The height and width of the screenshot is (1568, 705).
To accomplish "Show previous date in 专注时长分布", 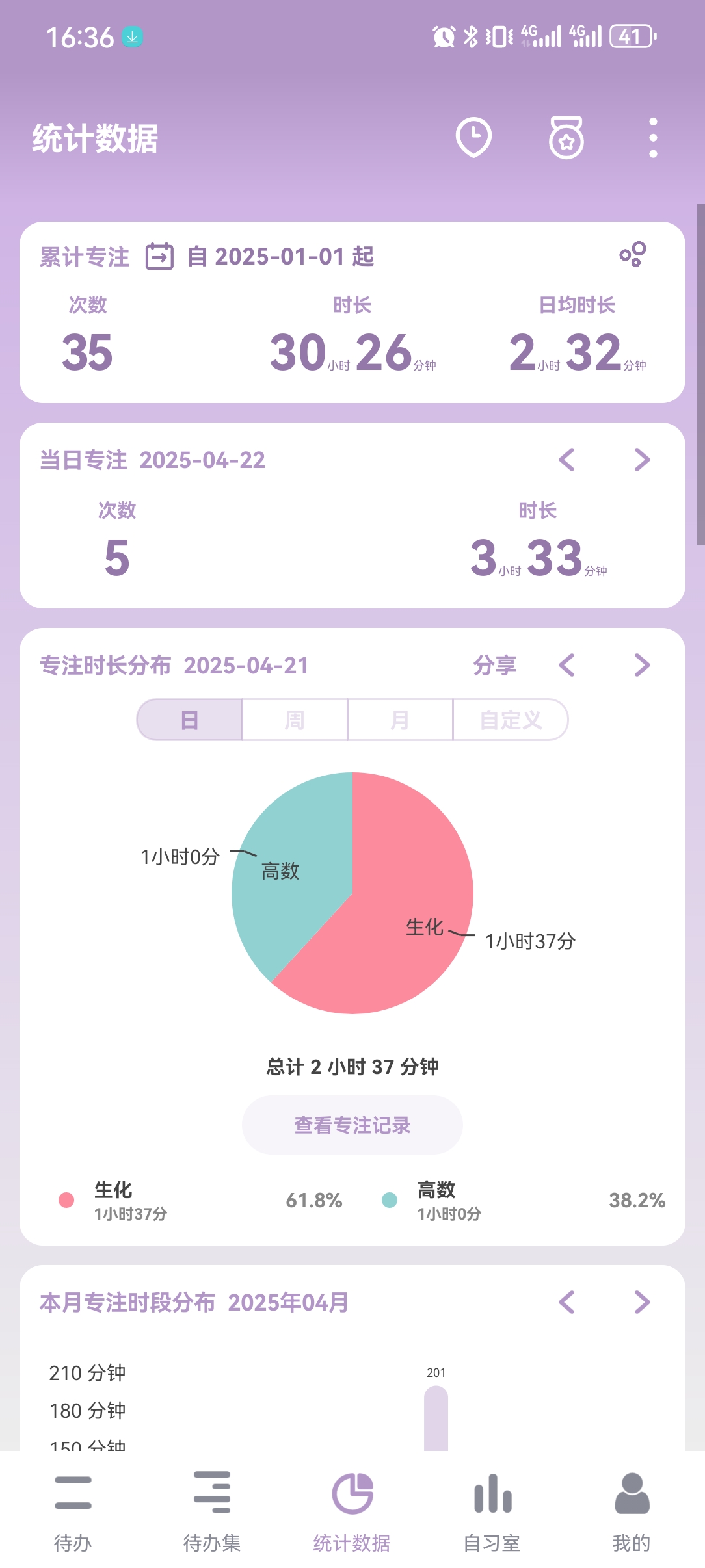I will (x=566, y=665).
